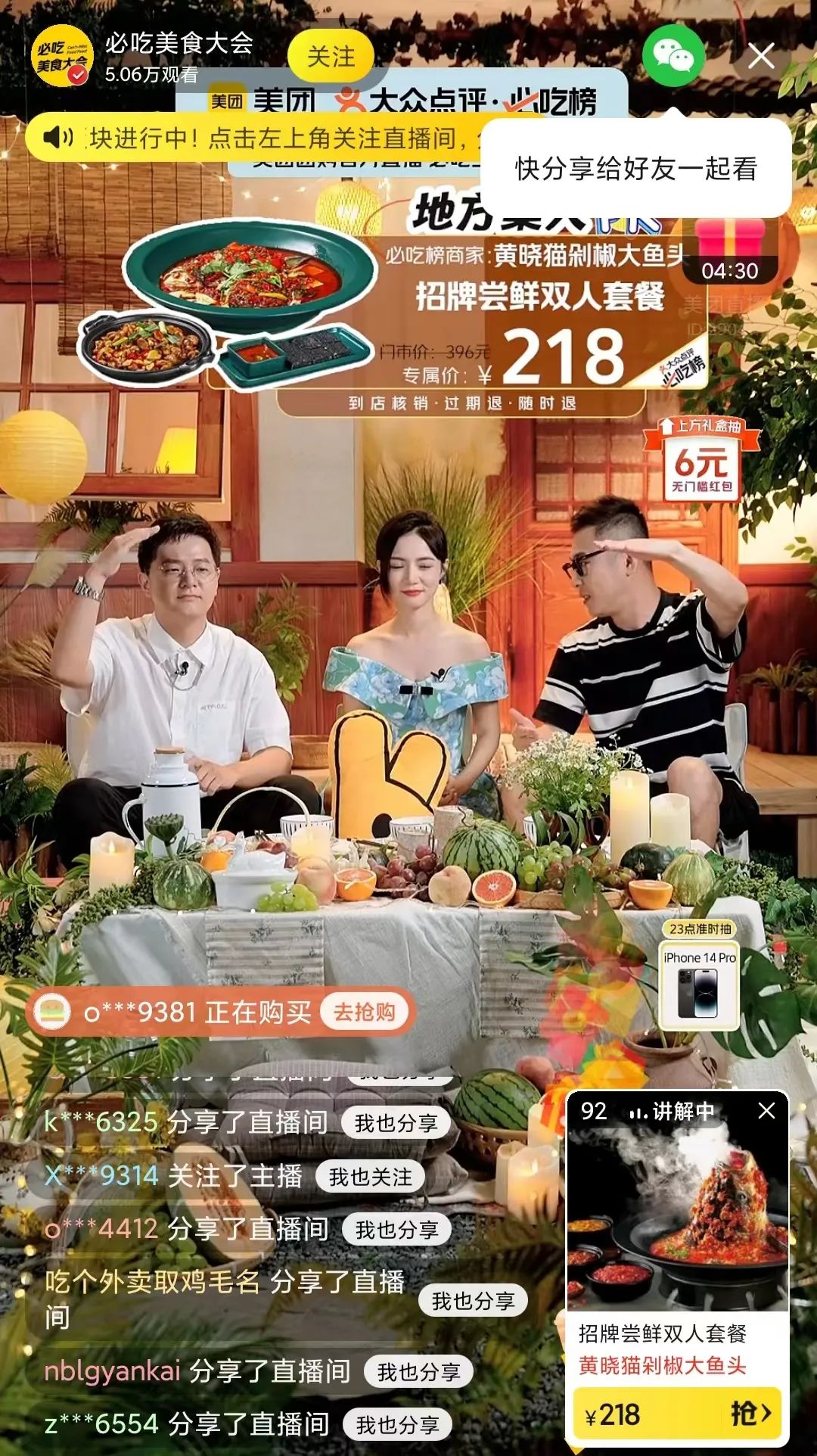Tap 我也分享 next to z***6554

[397, 1425]
